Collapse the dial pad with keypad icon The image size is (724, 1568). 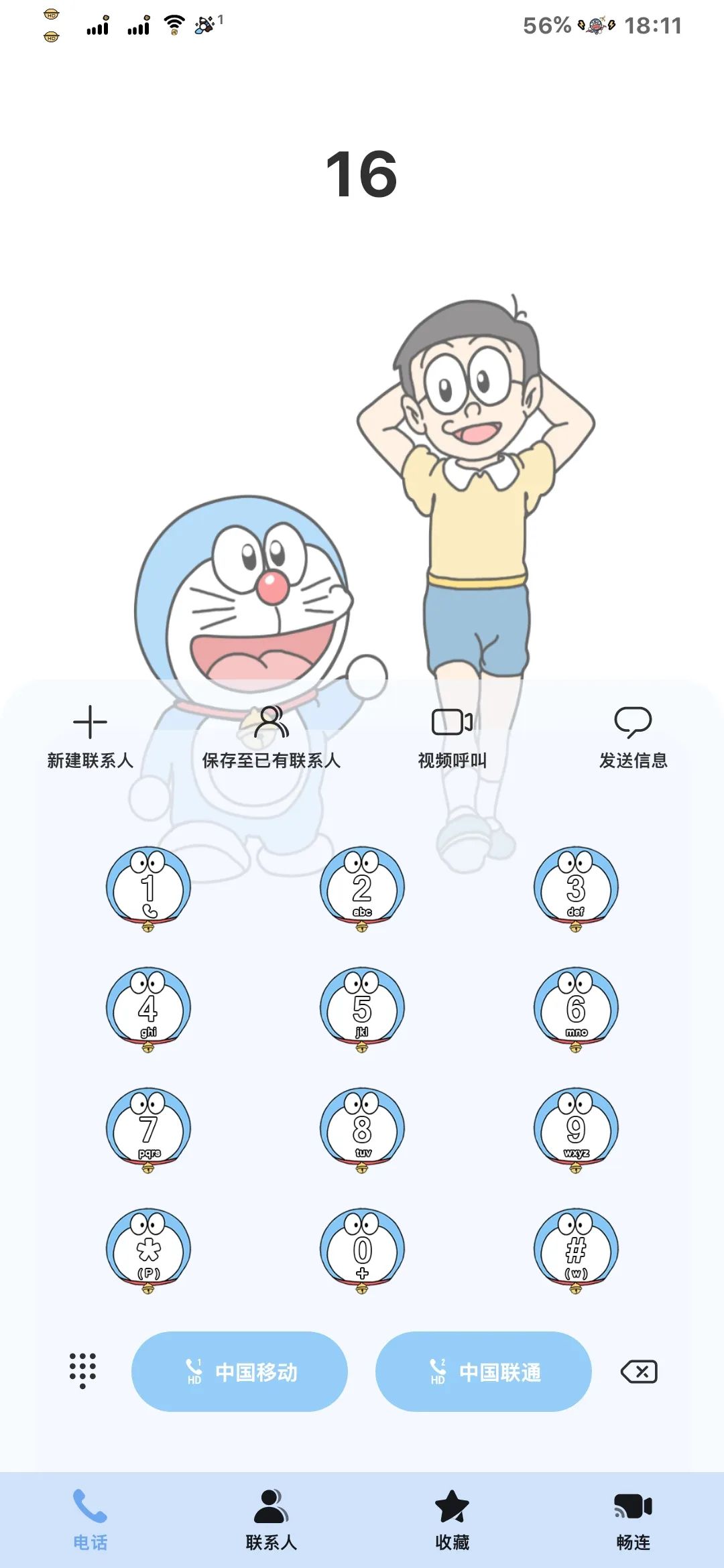click(83, 1370)
